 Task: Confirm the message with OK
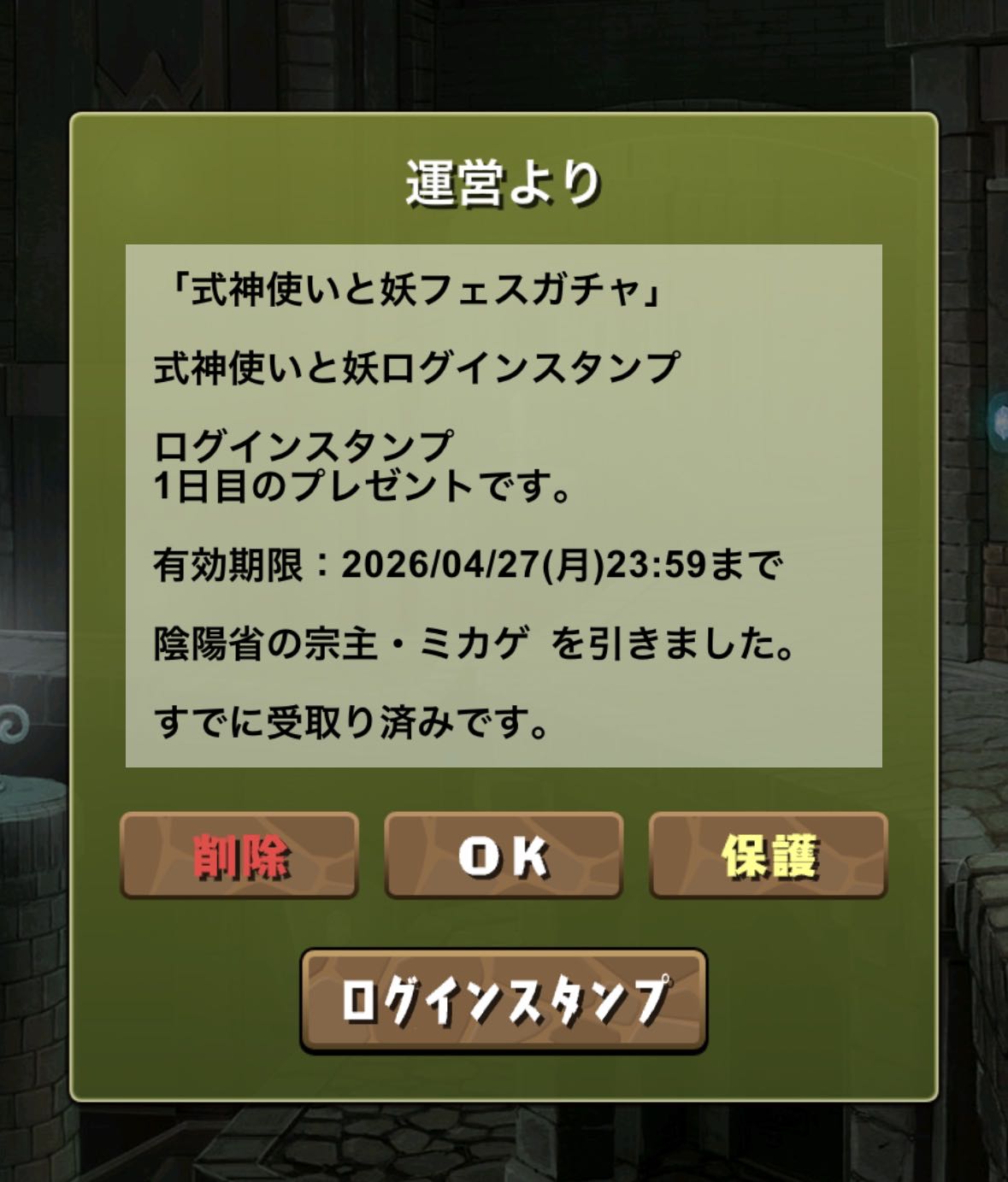tap(504, 856)
